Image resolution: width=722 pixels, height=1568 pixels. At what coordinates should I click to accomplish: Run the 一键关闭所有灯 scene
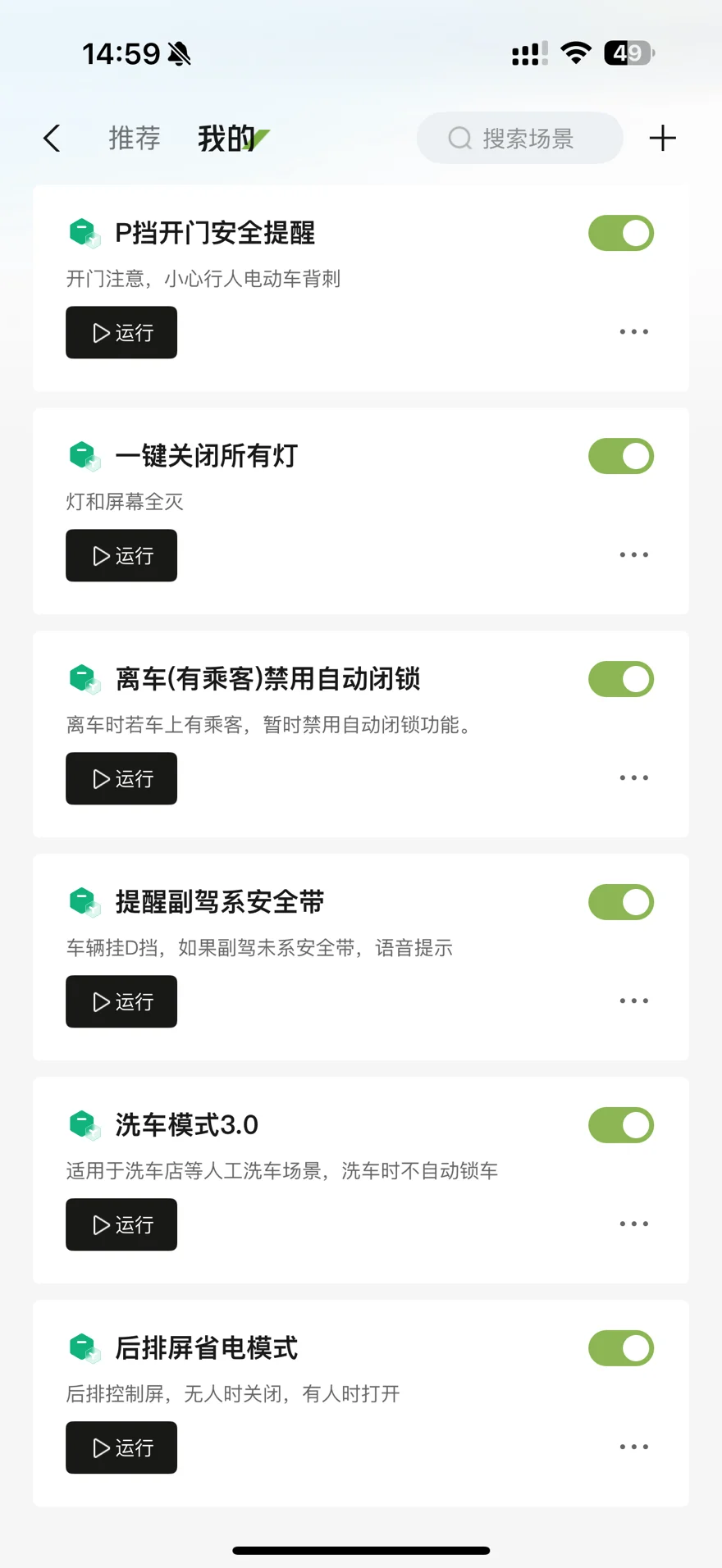click(121, 555)
